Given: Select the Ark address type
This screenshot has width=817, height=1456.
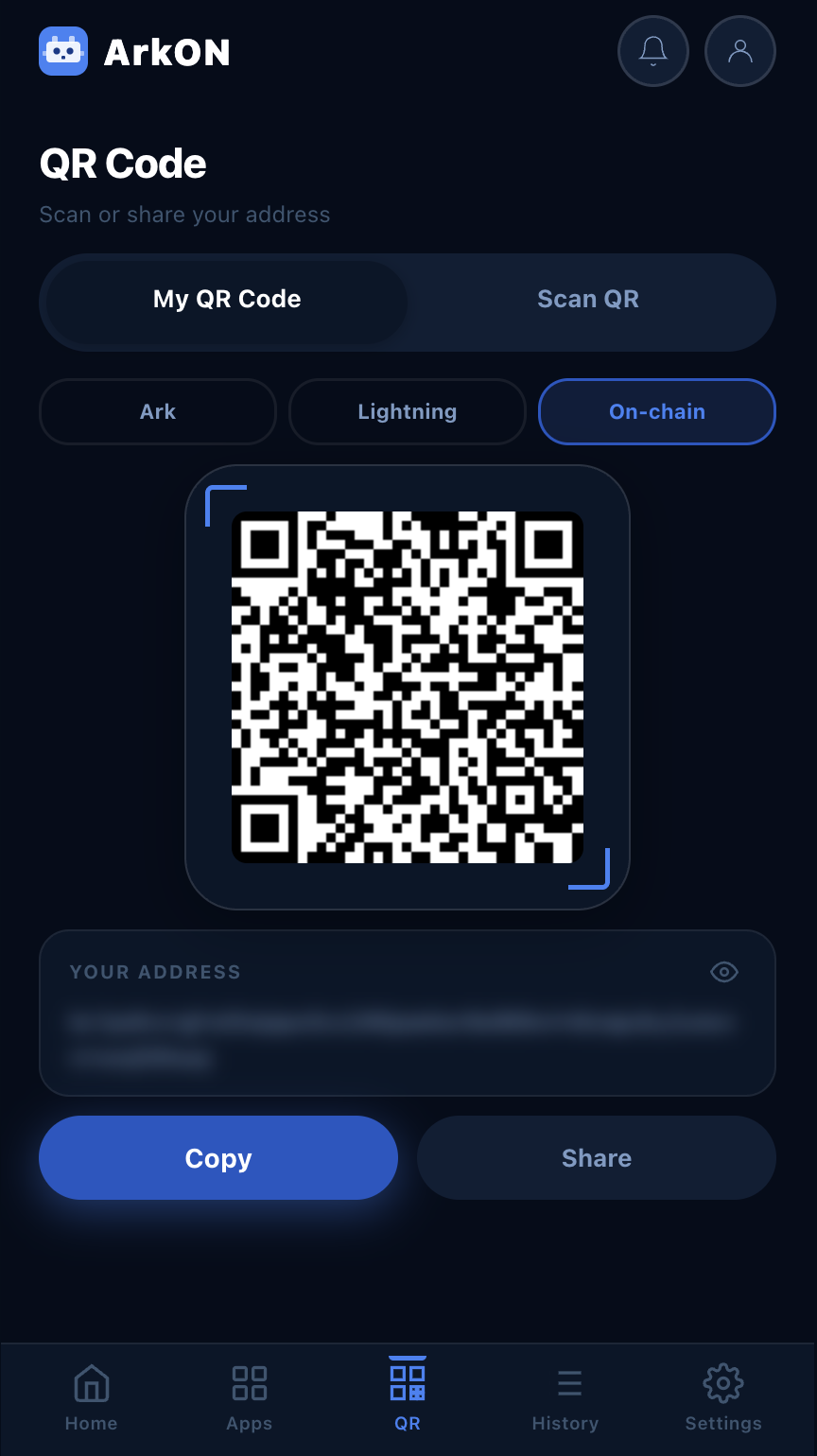Looking at the screenshot, I should pos(157,411).
